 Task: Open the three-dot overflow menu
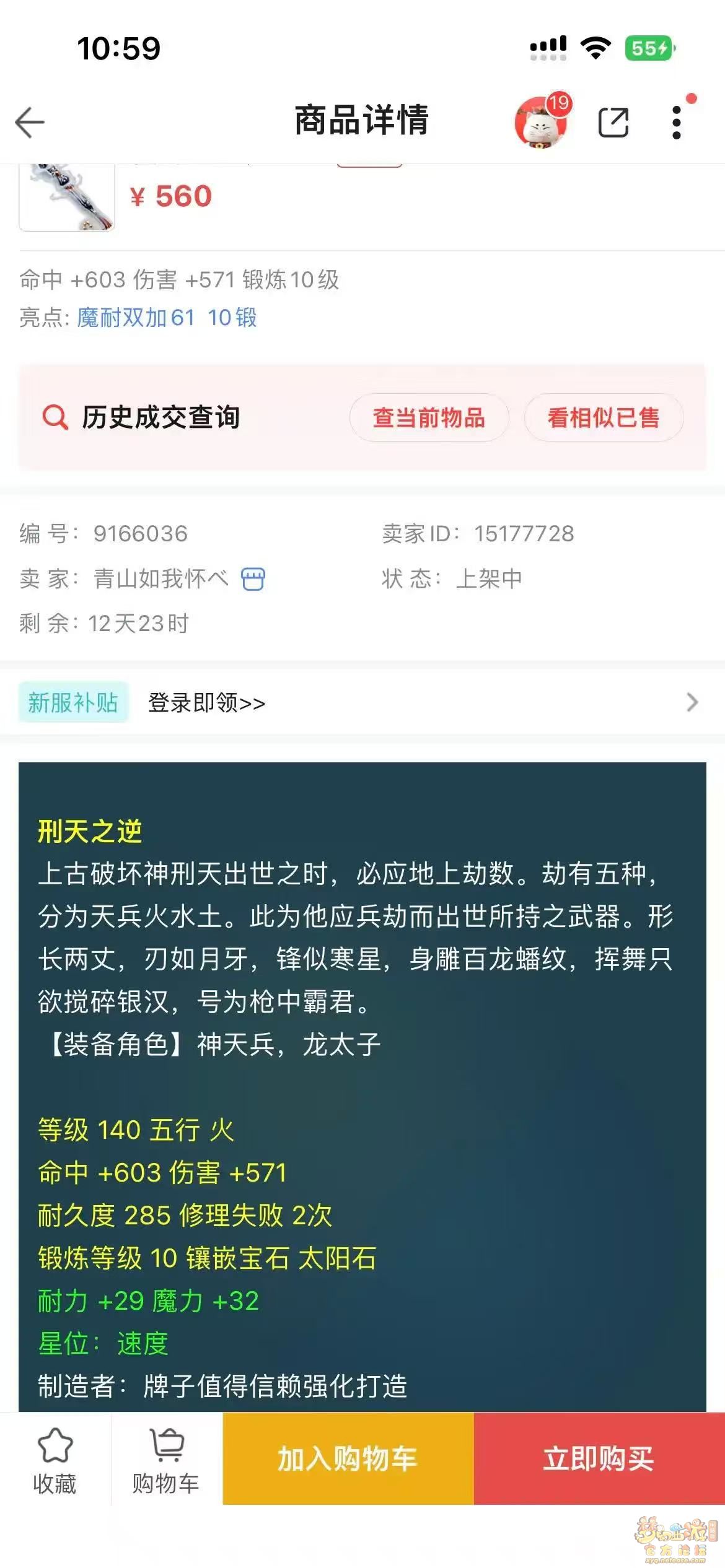(x=677, y=122)
